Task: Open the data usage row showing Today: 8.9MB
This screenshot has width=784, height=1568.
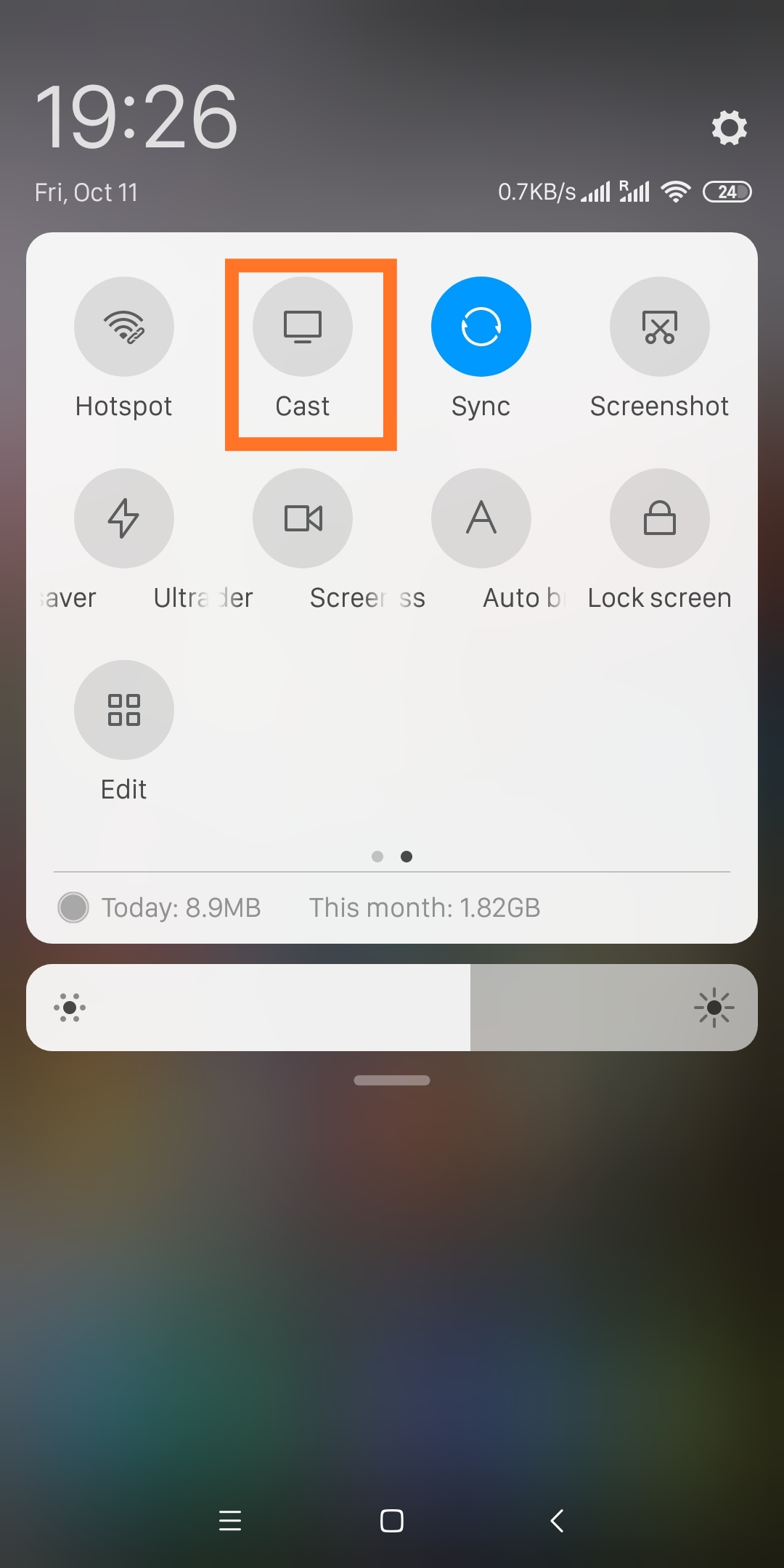Action: pyautogui.click(x=392, y=907)
